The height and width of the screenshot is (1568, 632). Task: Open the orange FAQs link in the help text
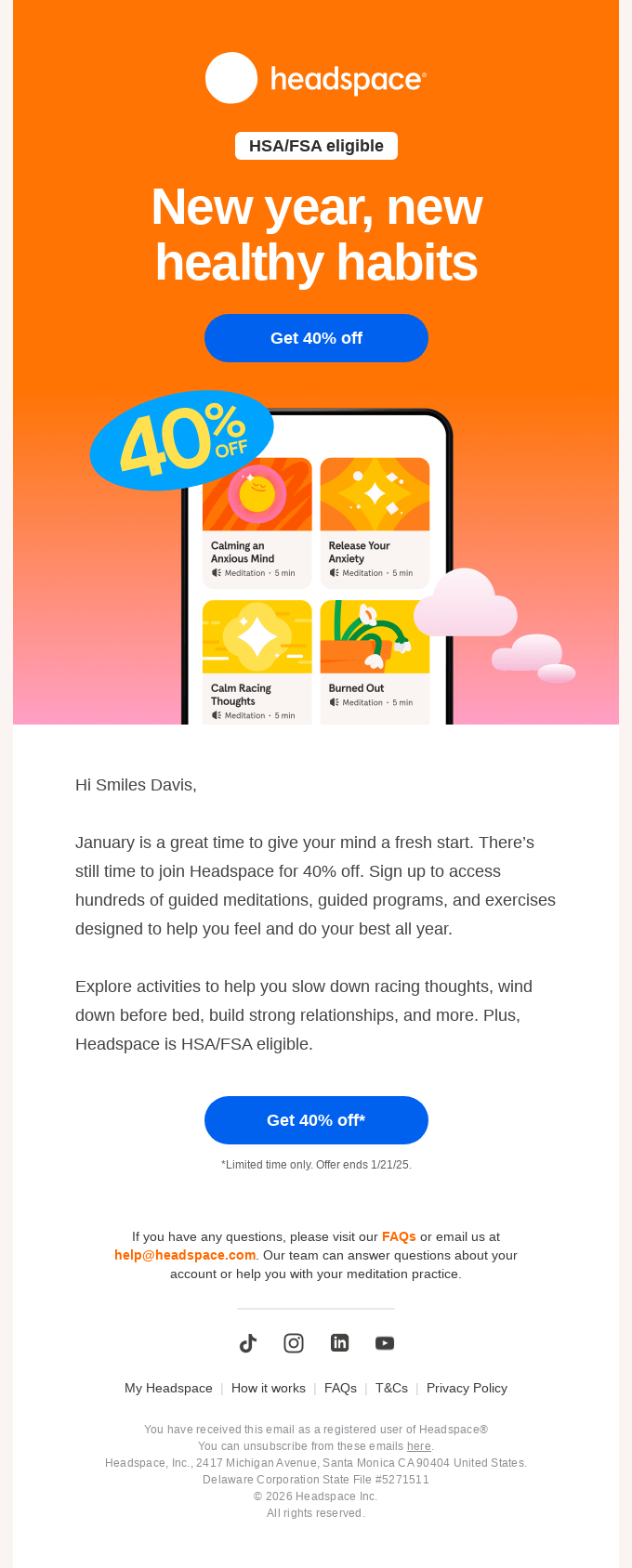(399, 1236)
